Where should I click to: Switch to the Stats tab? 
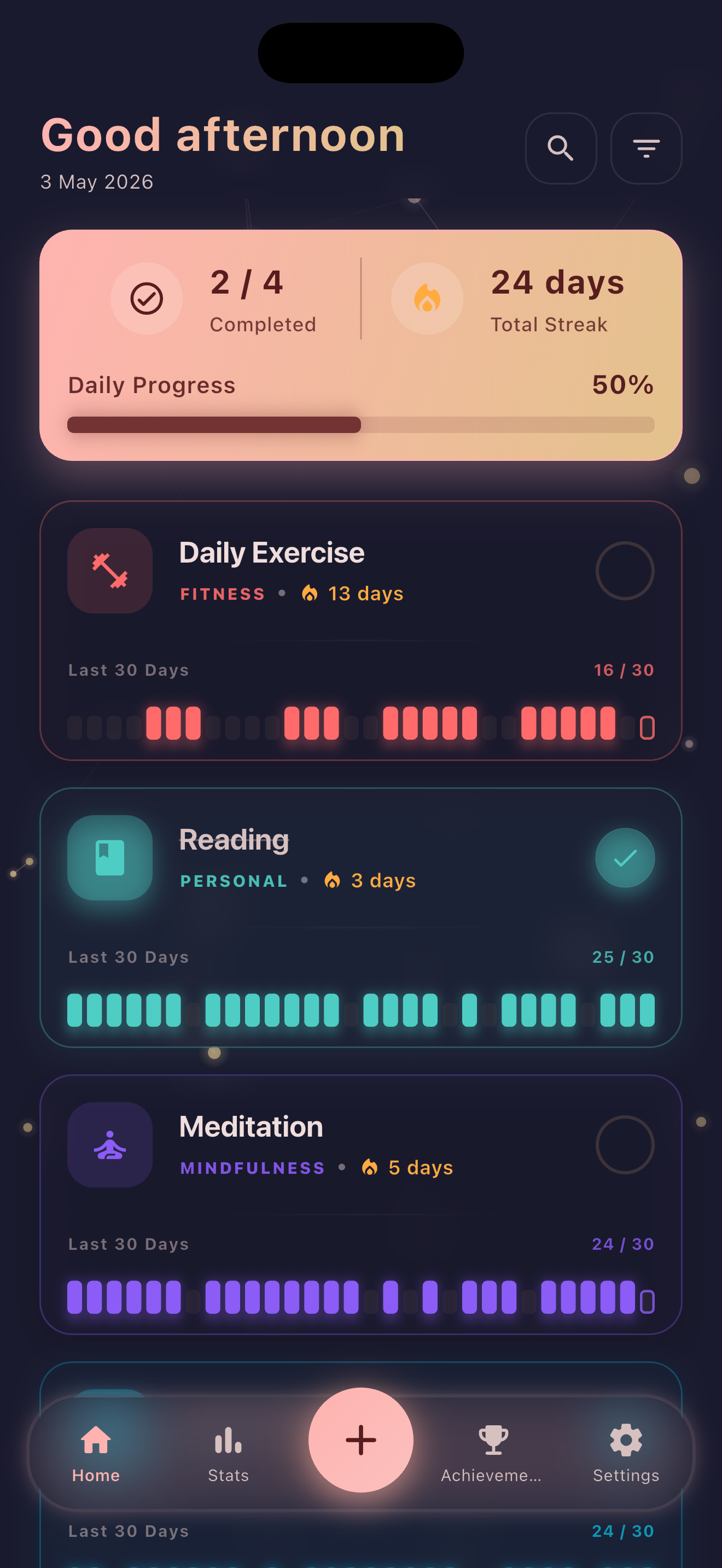coord(228,1454)
